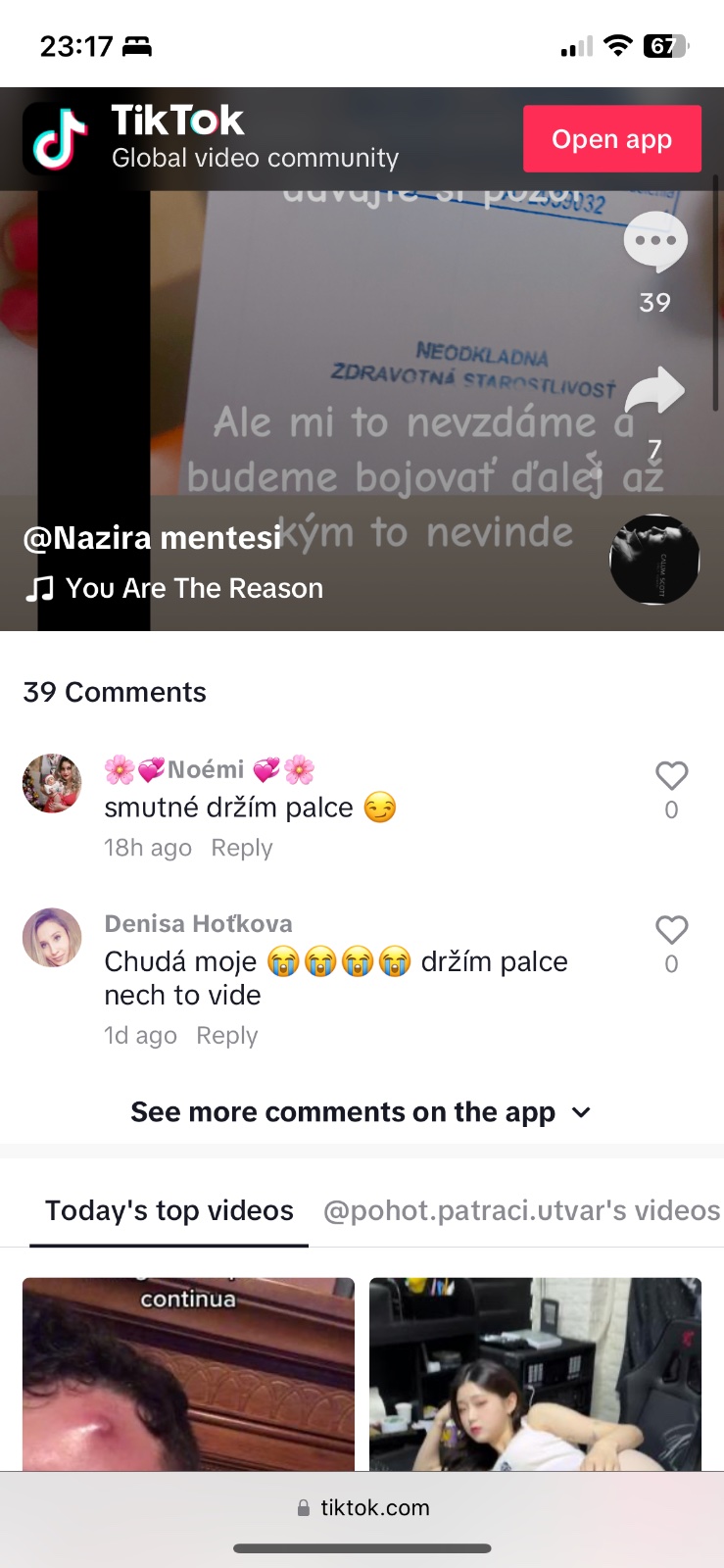Open the video of the girl in gaming room

535,1372
